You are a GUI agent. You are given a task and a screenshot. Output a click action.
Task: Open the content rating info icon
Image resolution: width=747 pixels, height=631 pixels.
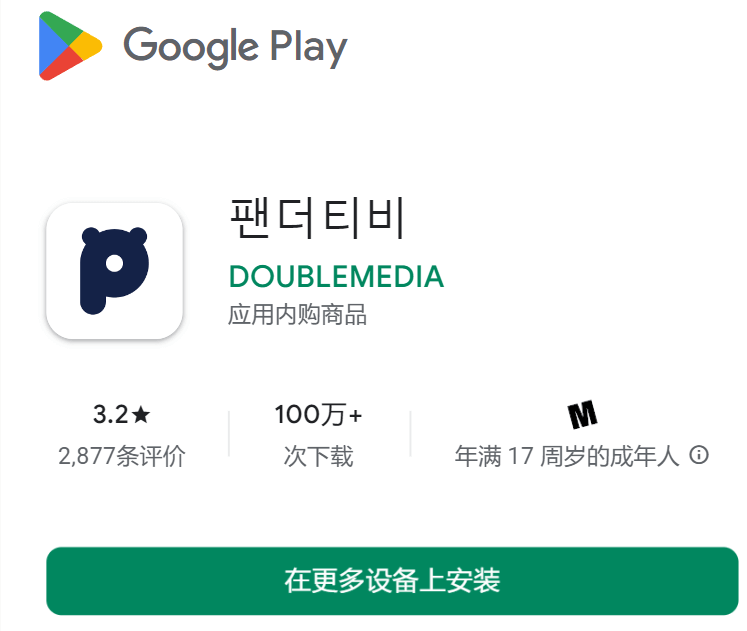(700, 456)
